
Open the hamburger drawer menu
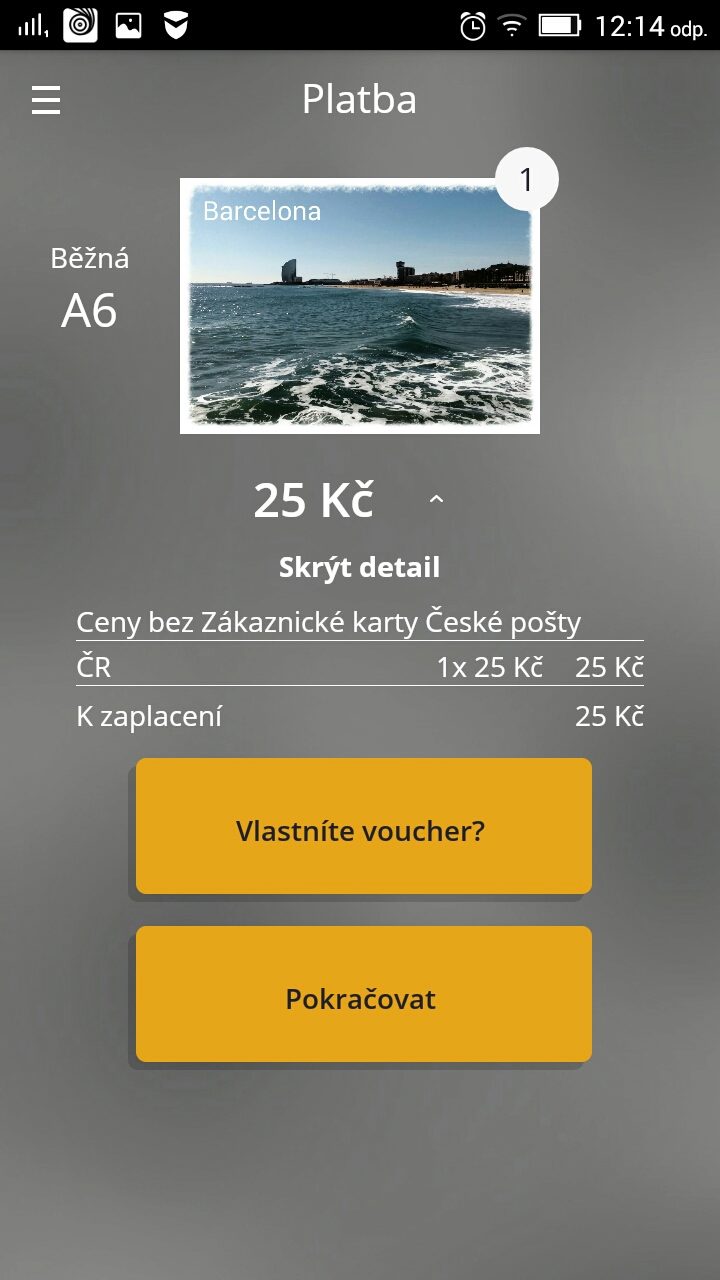pos(46,100)
